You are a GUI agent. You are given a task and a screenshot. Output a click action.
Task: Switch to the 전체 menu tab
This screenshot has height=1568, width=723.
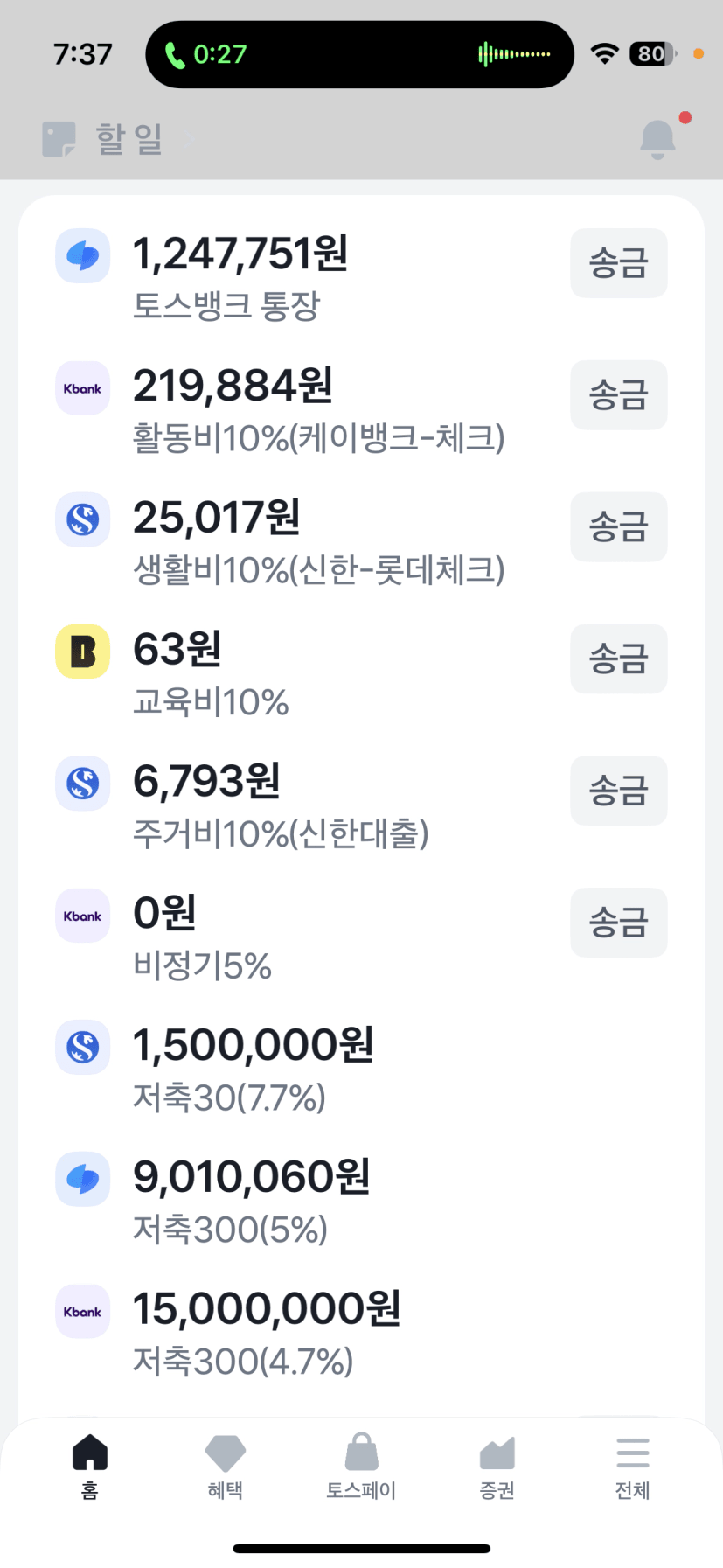point(633,1467)
